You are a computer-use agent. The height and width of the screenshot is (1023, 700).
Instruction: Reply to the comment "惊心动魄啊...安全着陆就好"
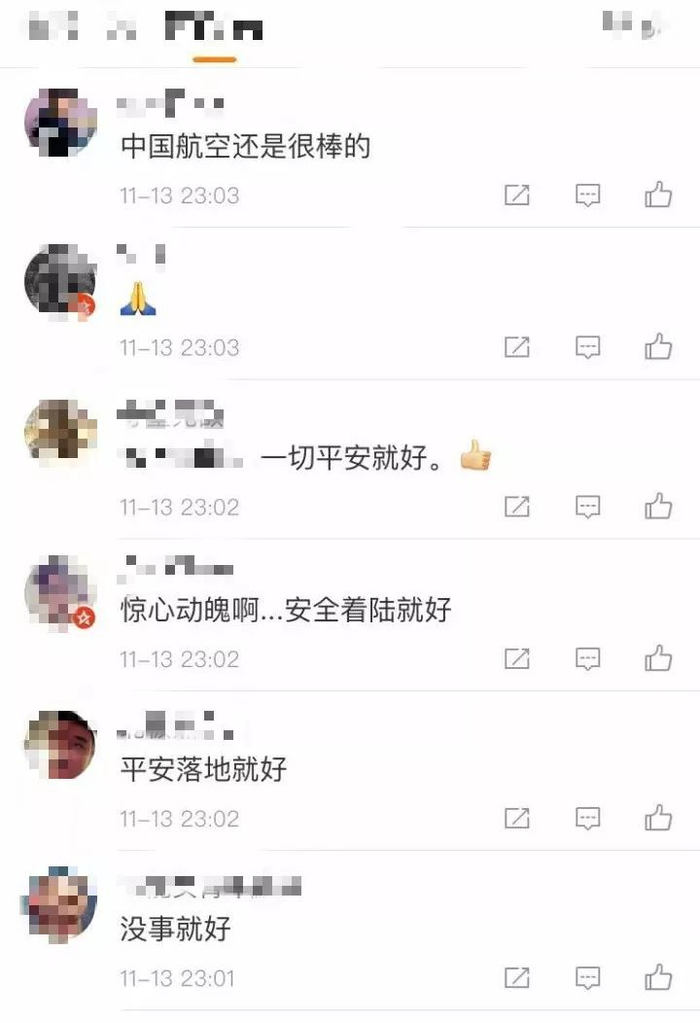tap(588, 659)
